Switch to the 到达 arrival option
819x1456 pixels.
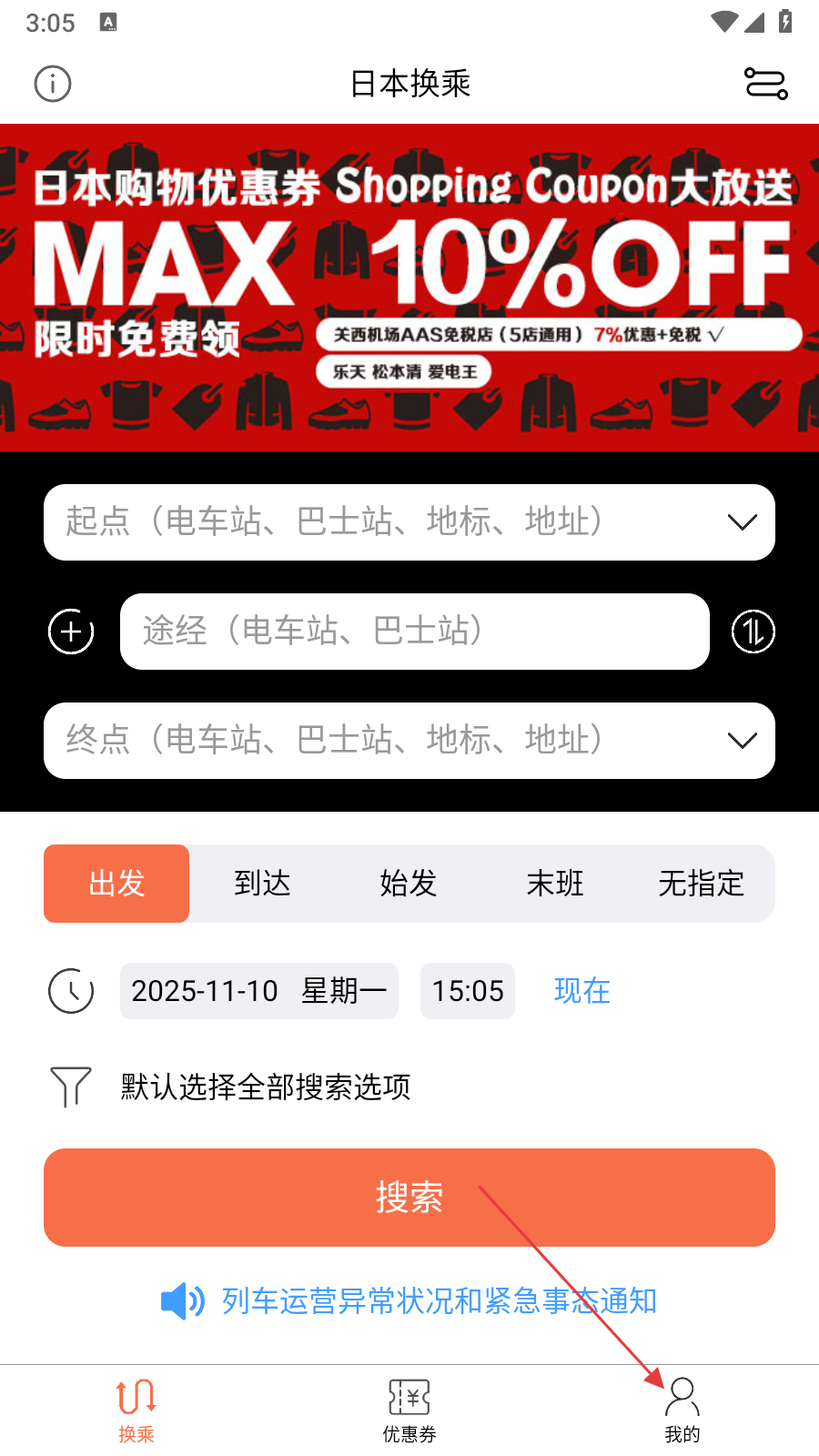[x=262, y=884]
